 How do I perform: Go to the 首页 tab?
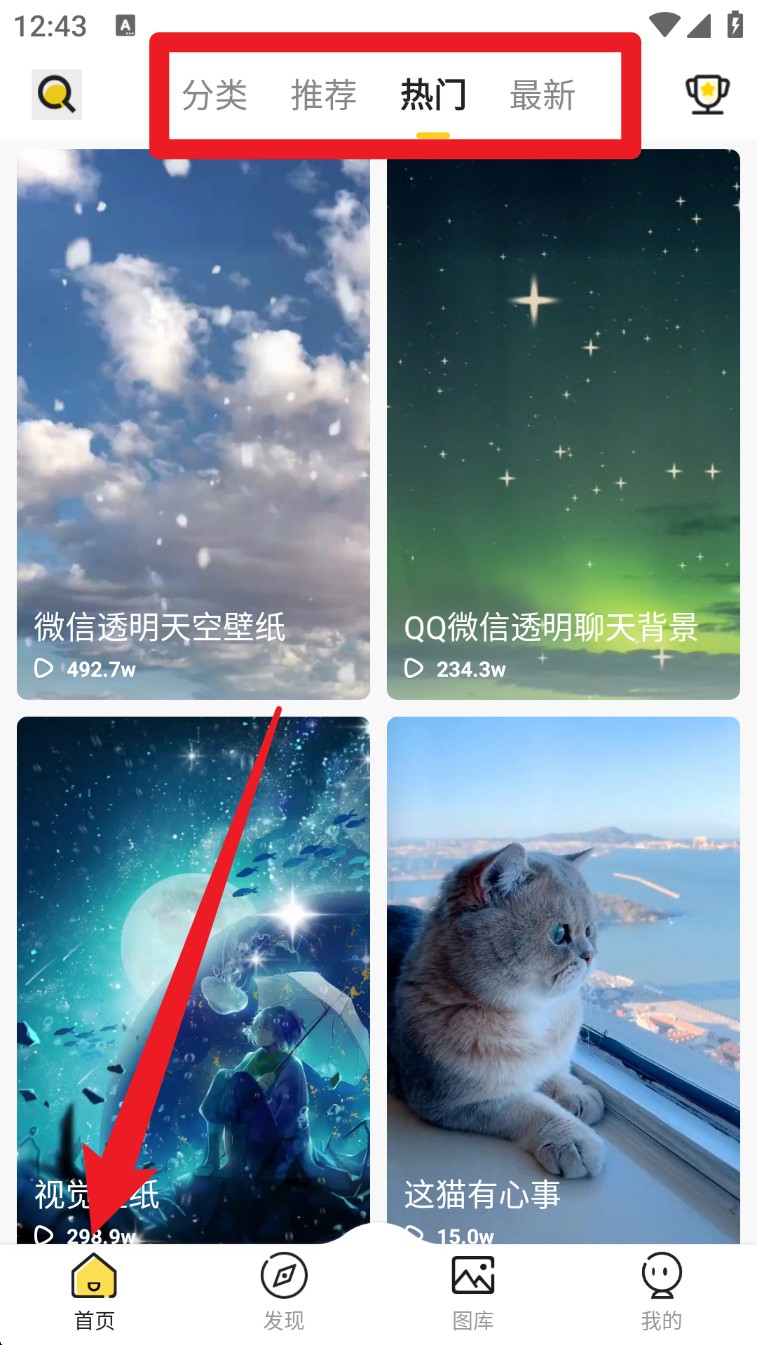coord(94,1294)
